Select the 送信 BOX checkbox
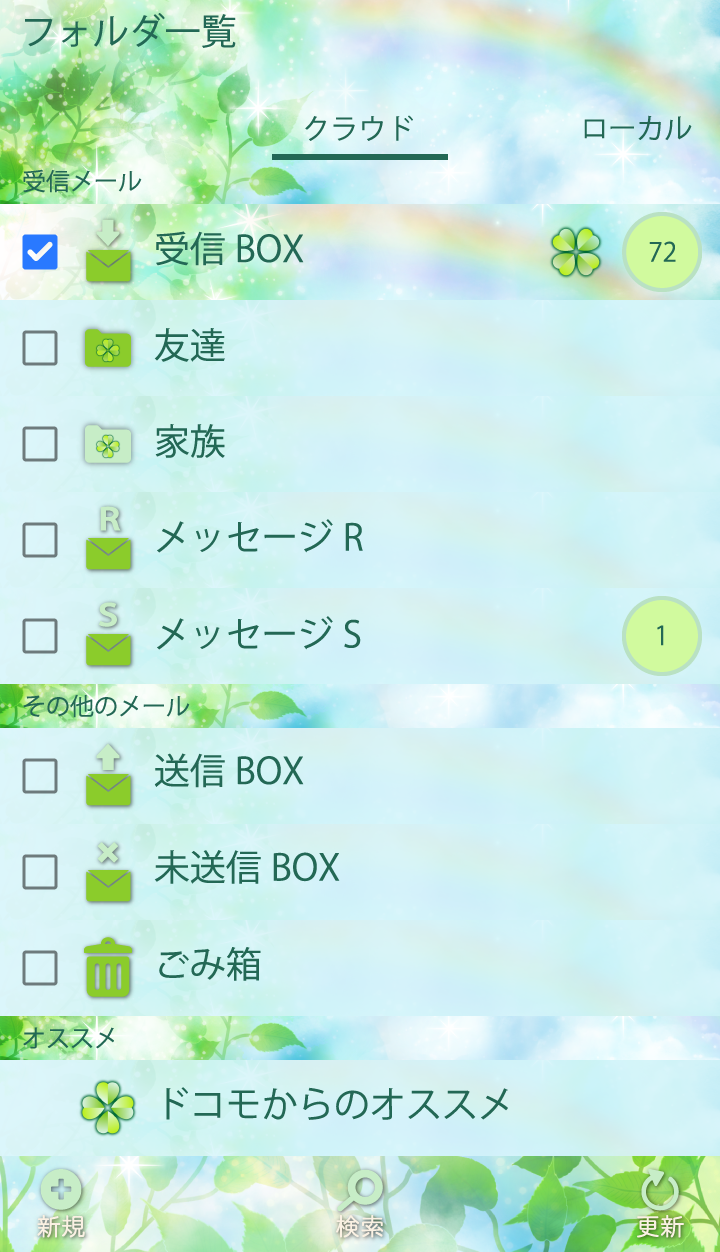Image resolution: width=720 pixels, height=1252 pixels. pyautogui.click(x=40, y=776)
